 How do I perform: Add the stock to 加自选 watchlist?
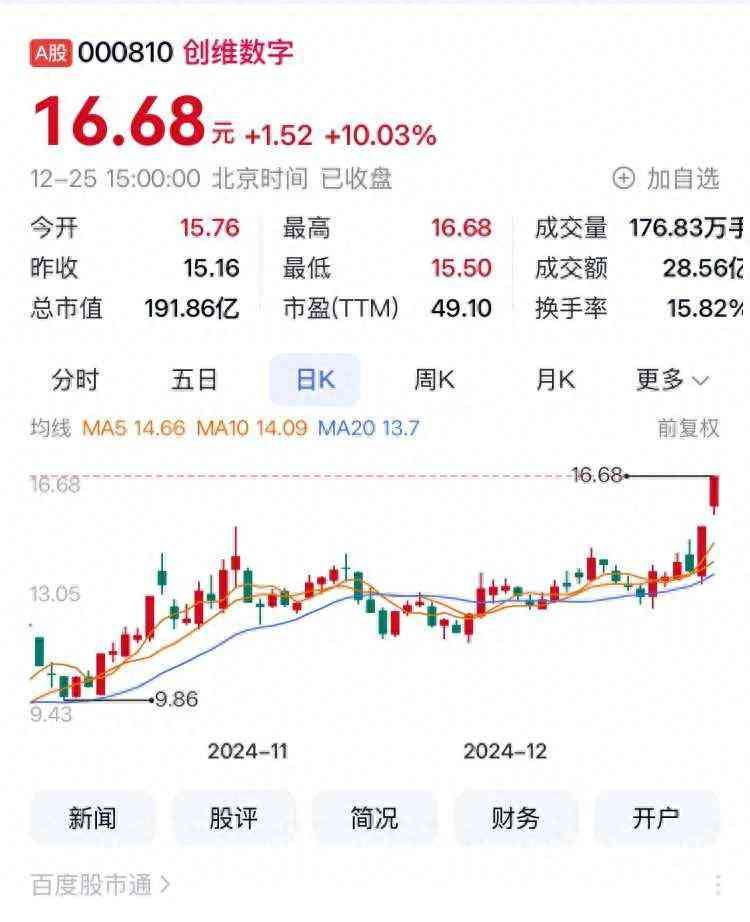[x=666, y=179]
